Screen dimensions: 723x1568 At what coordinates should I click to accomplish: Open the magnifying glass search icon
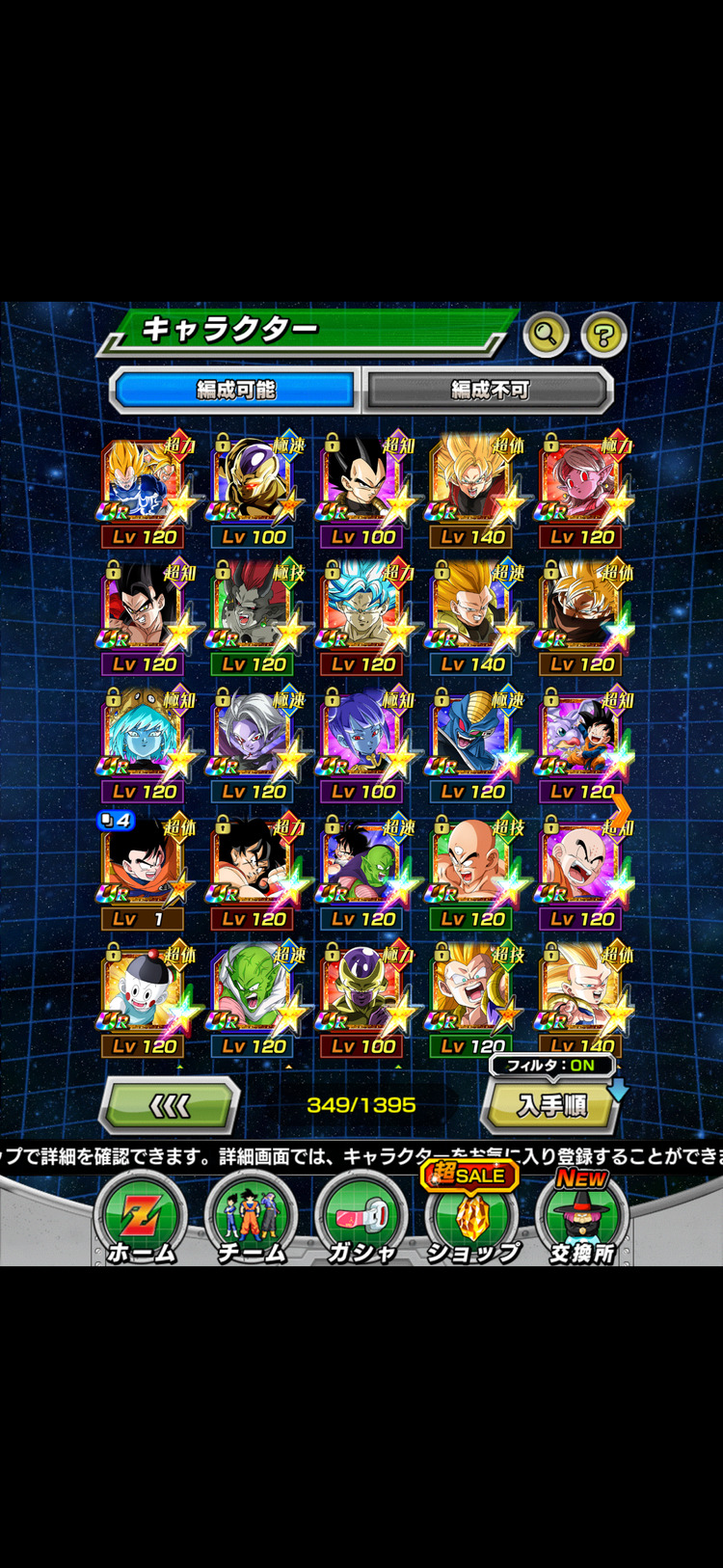tap(546, 335)
